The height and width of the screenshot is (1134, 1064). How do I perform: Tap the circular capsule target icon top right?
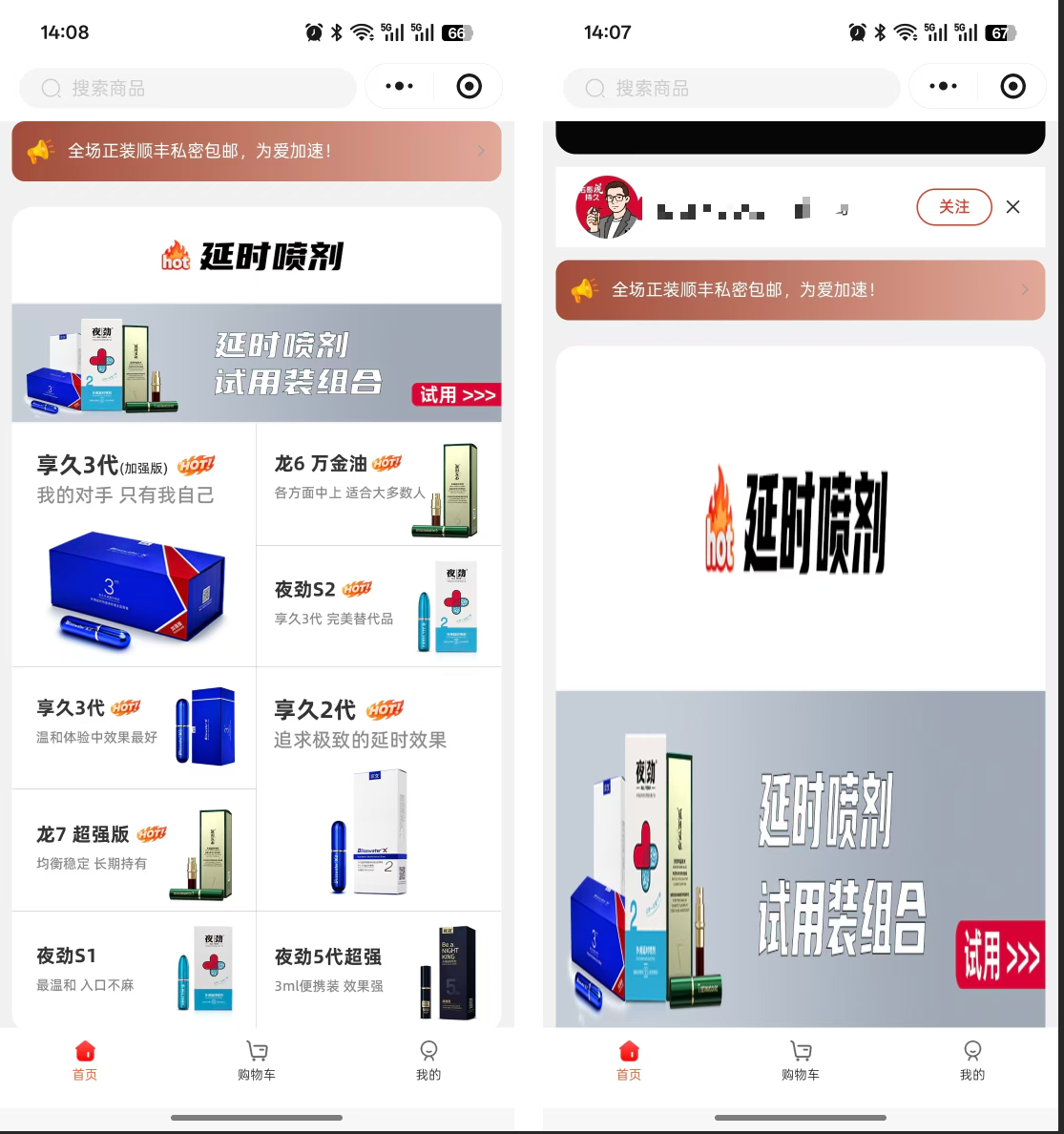pyautogui.click(x=469, y=86)
